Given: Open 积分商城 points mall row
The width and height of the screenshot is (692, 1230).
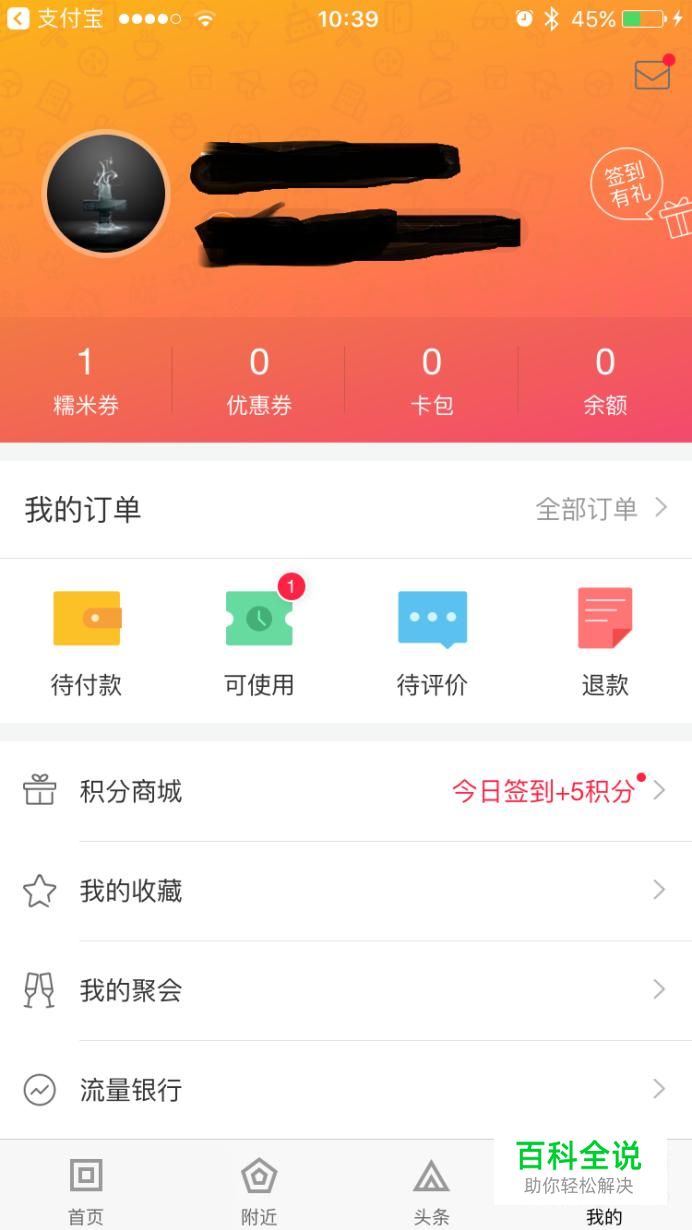Looking at the screenshot, I should click(x=346, y=792).
